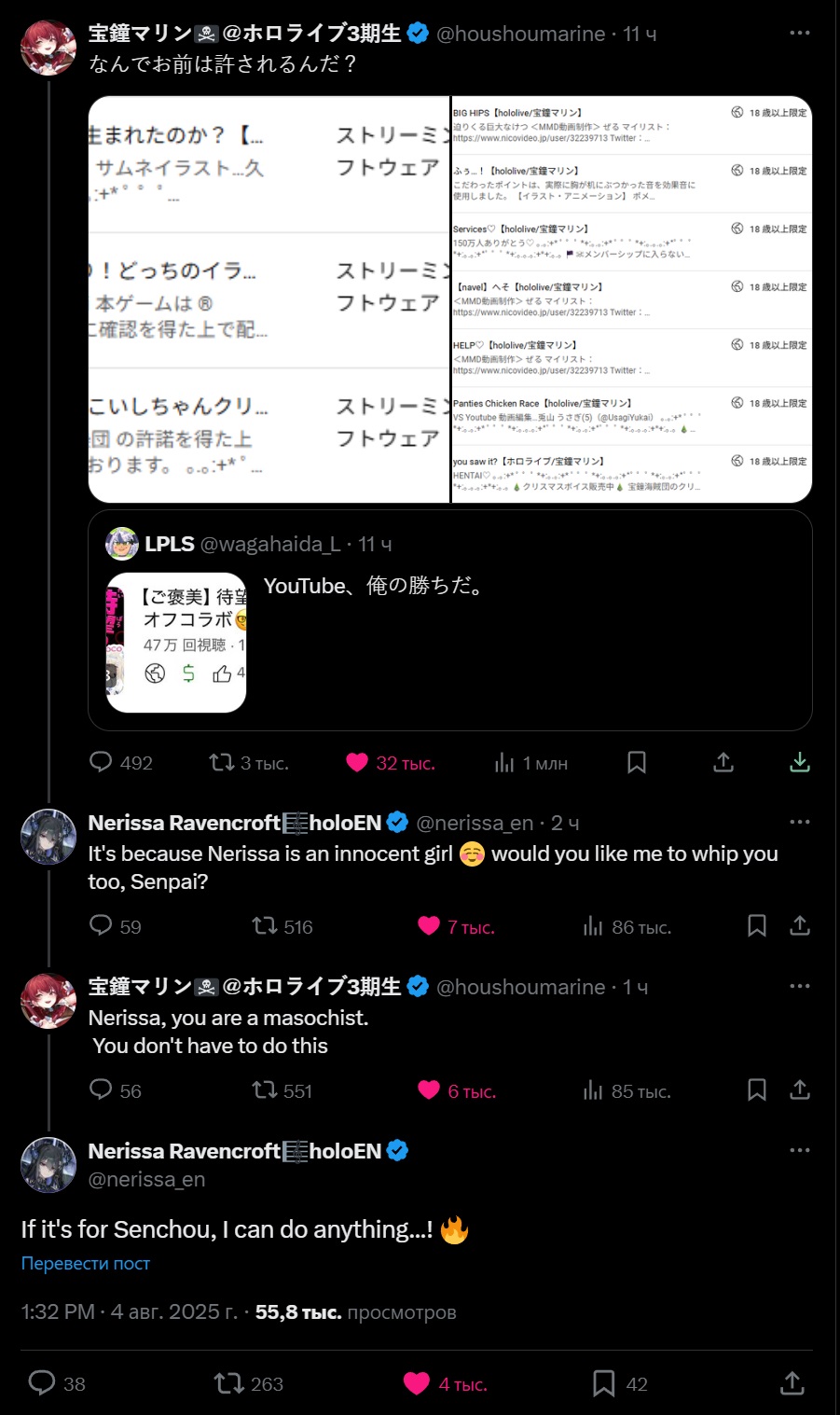Open the left attached image in Marine's post
Image resolution: width=840 pixels, height=1415 pixels.
[269, 298]
